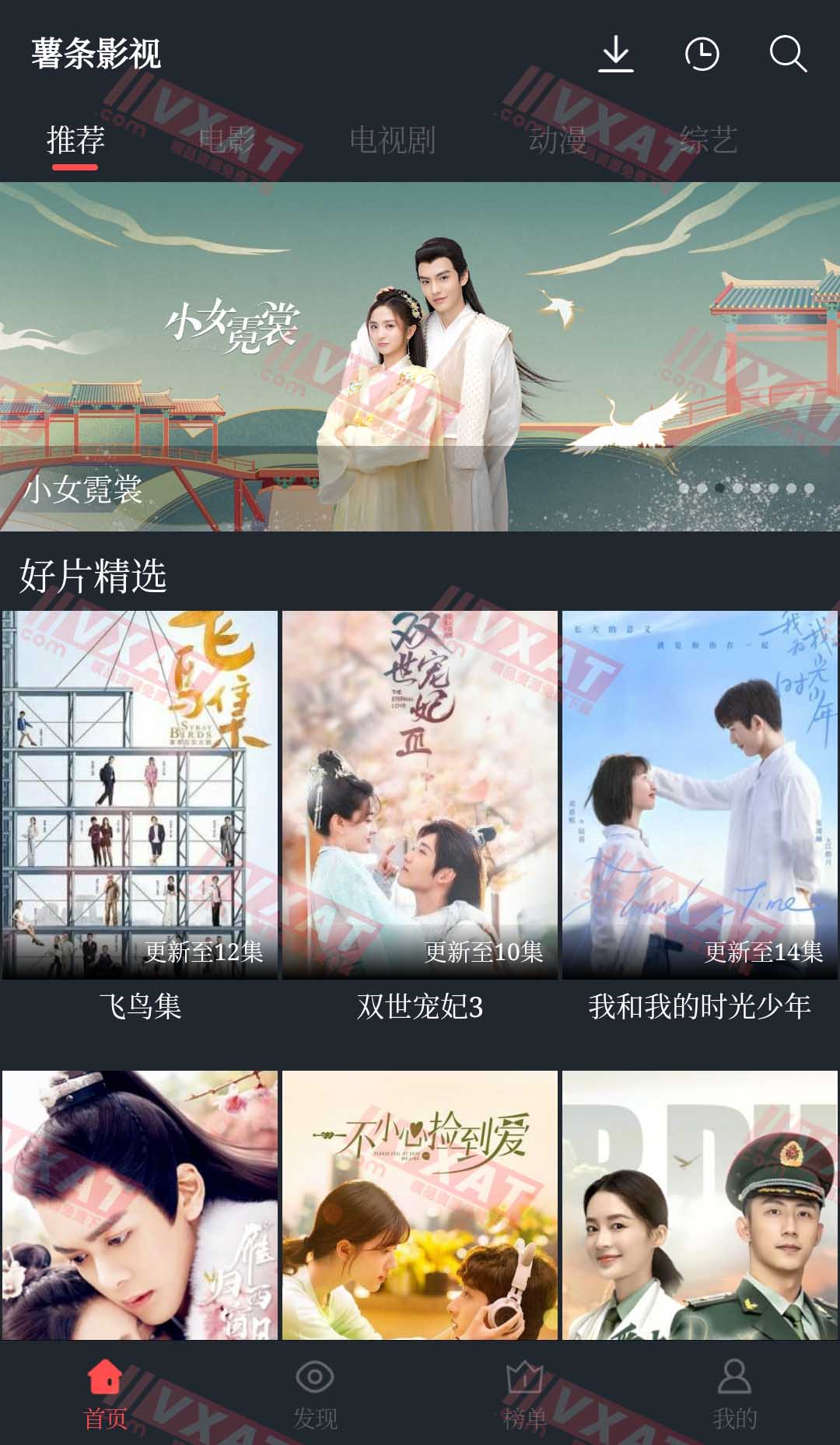This screenshot has height=1445, width=840.
Task: Open viewing history via the clock icon
Action: [x=702, y=54]
